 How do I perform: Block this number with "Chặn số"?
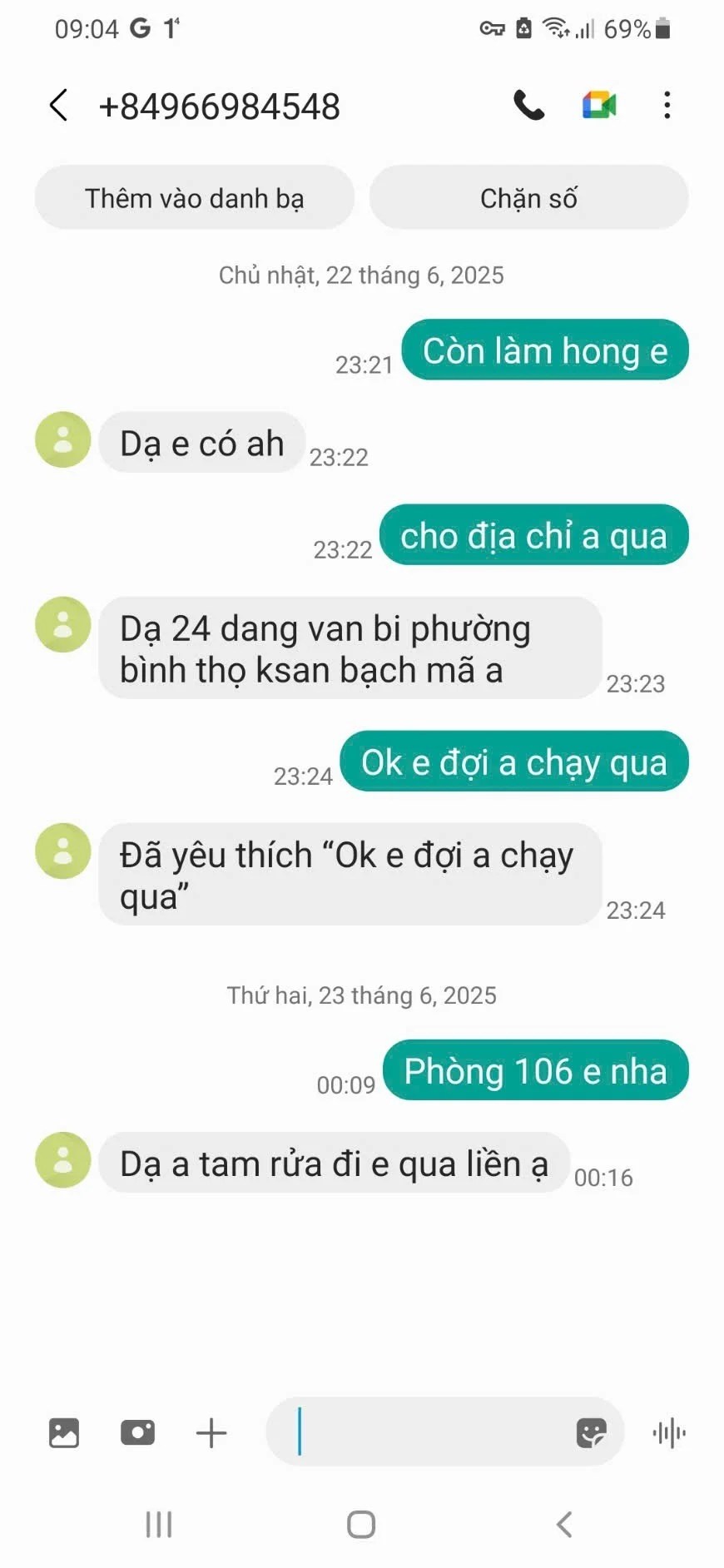coord(528,198)
